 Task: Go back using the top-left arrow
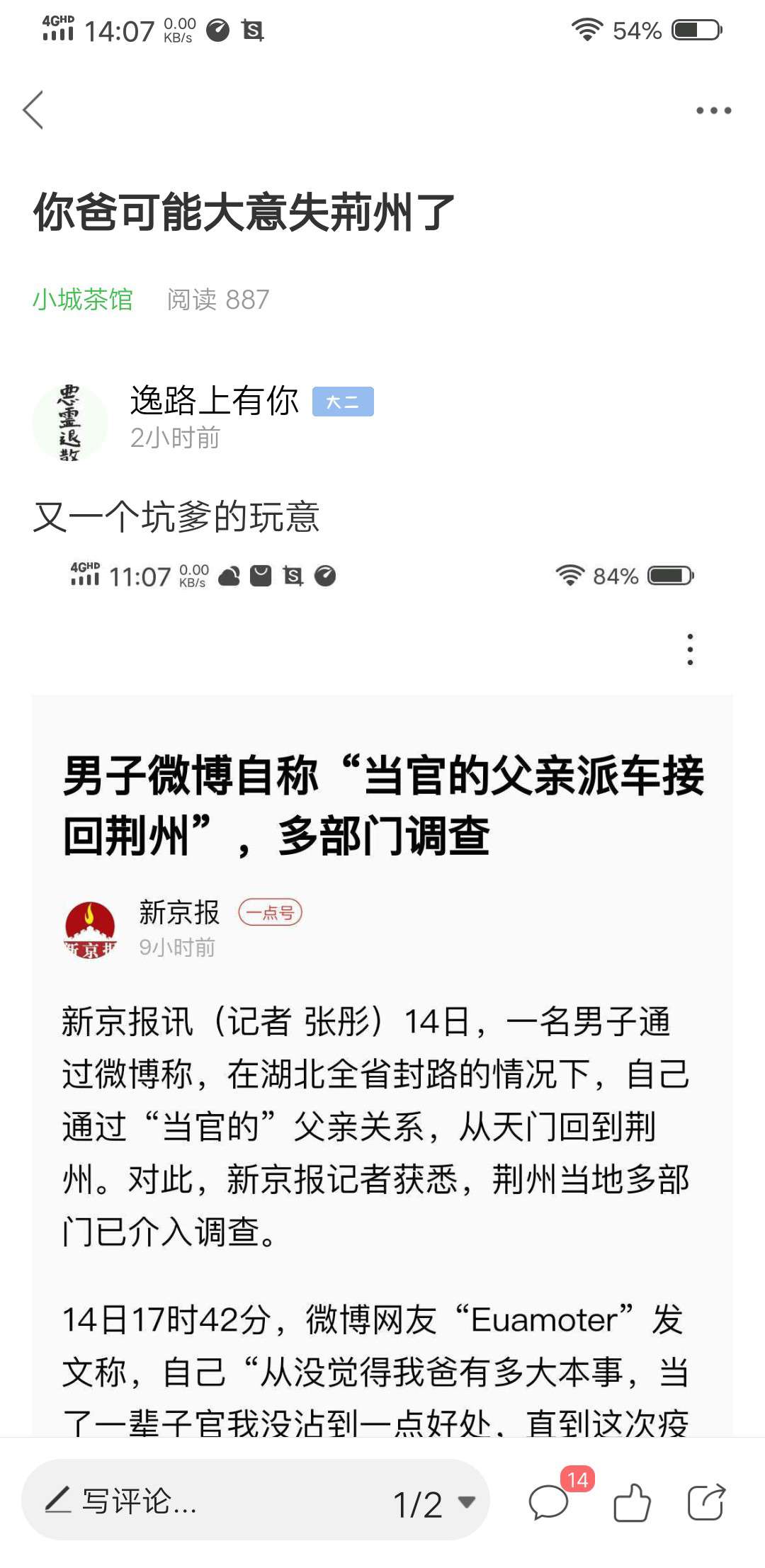(x=33, y=110)
